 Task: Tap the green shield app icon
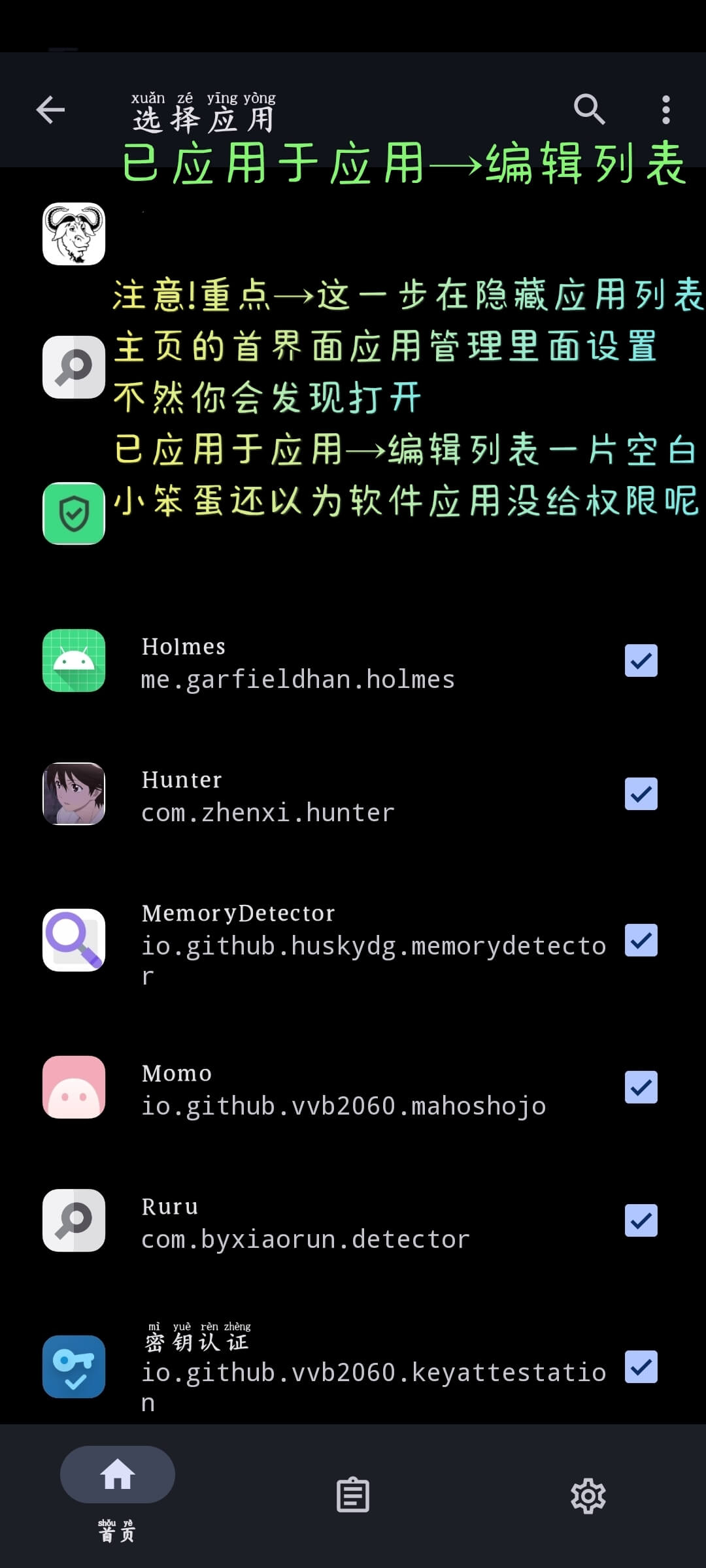click(73, 514)
